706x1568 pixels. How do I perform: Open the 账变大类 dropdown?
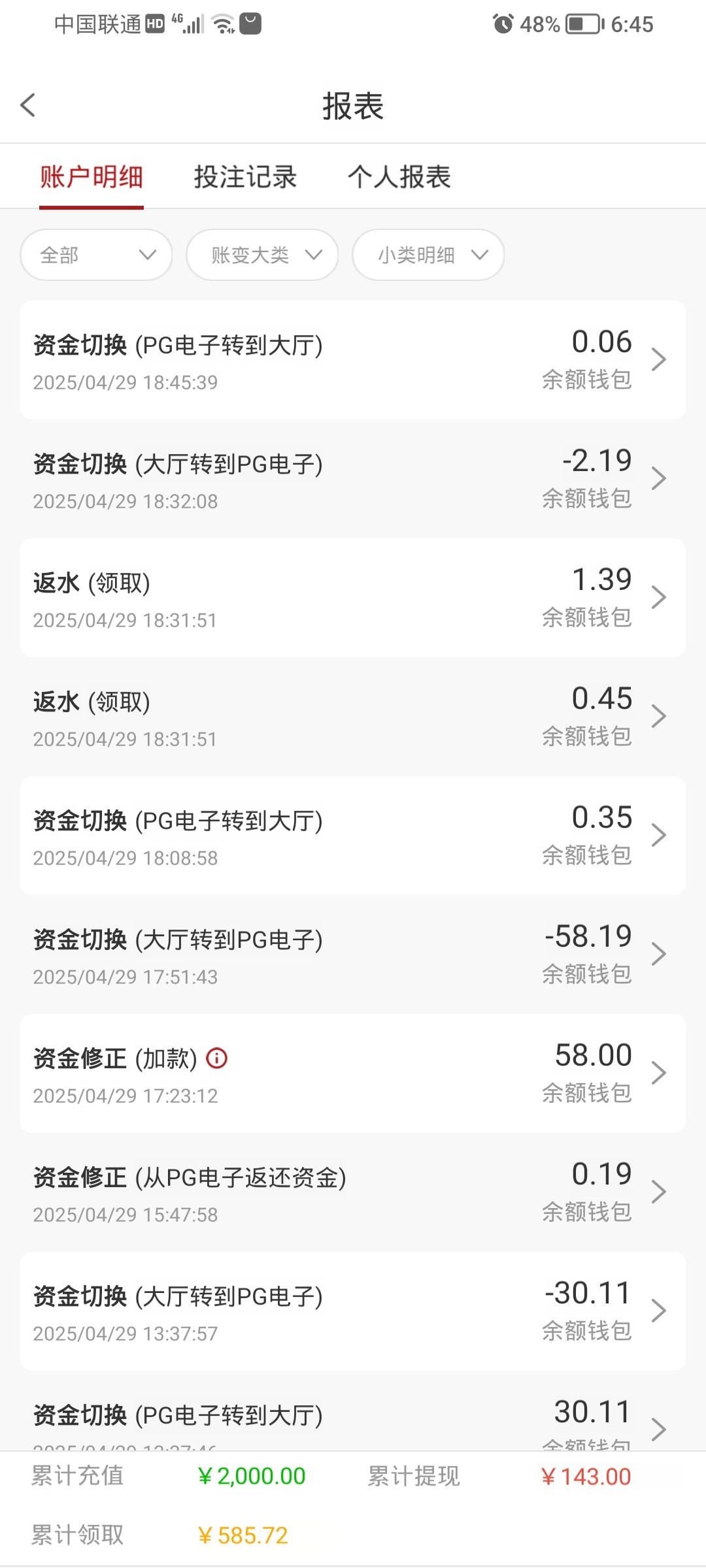[262, 255]
